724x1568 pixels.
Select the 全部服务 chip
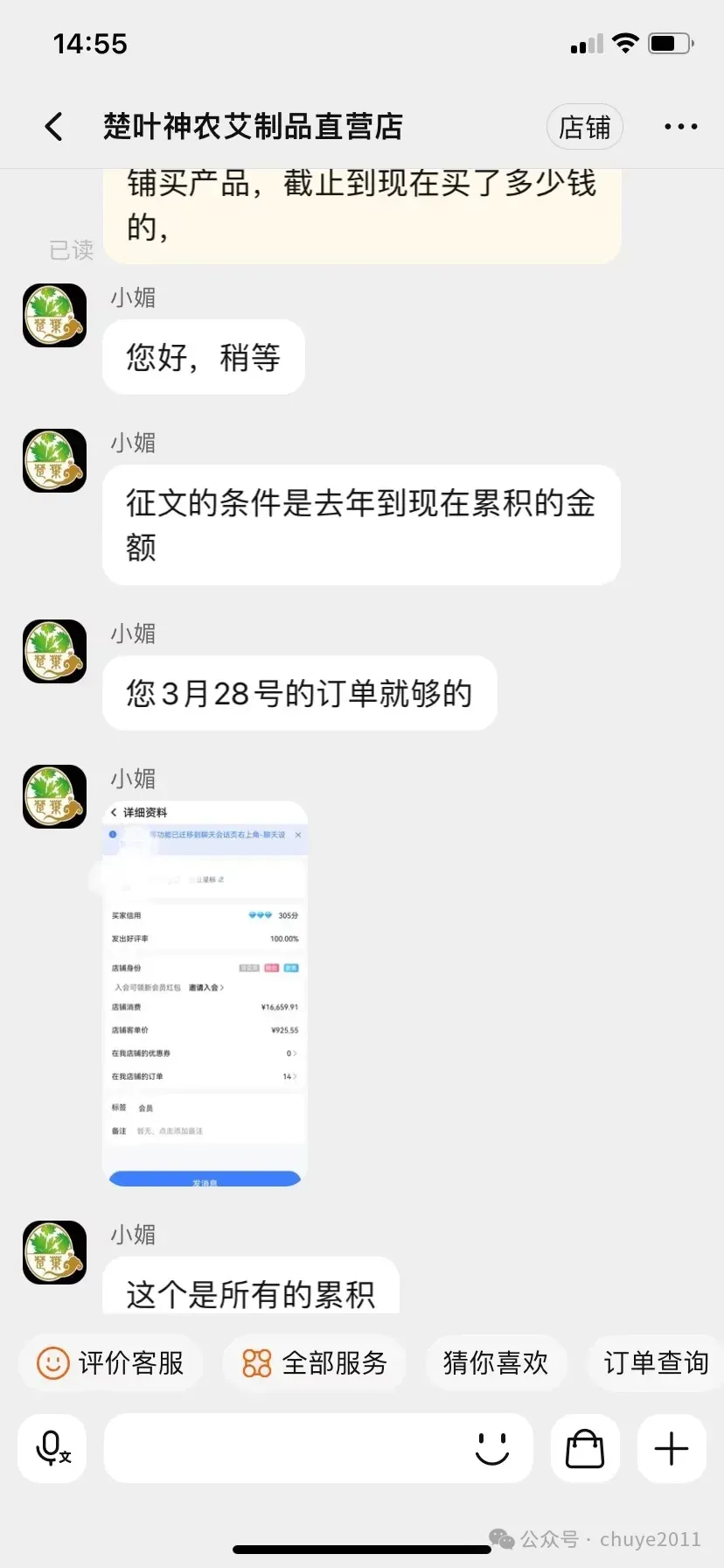pos(315,1362)
